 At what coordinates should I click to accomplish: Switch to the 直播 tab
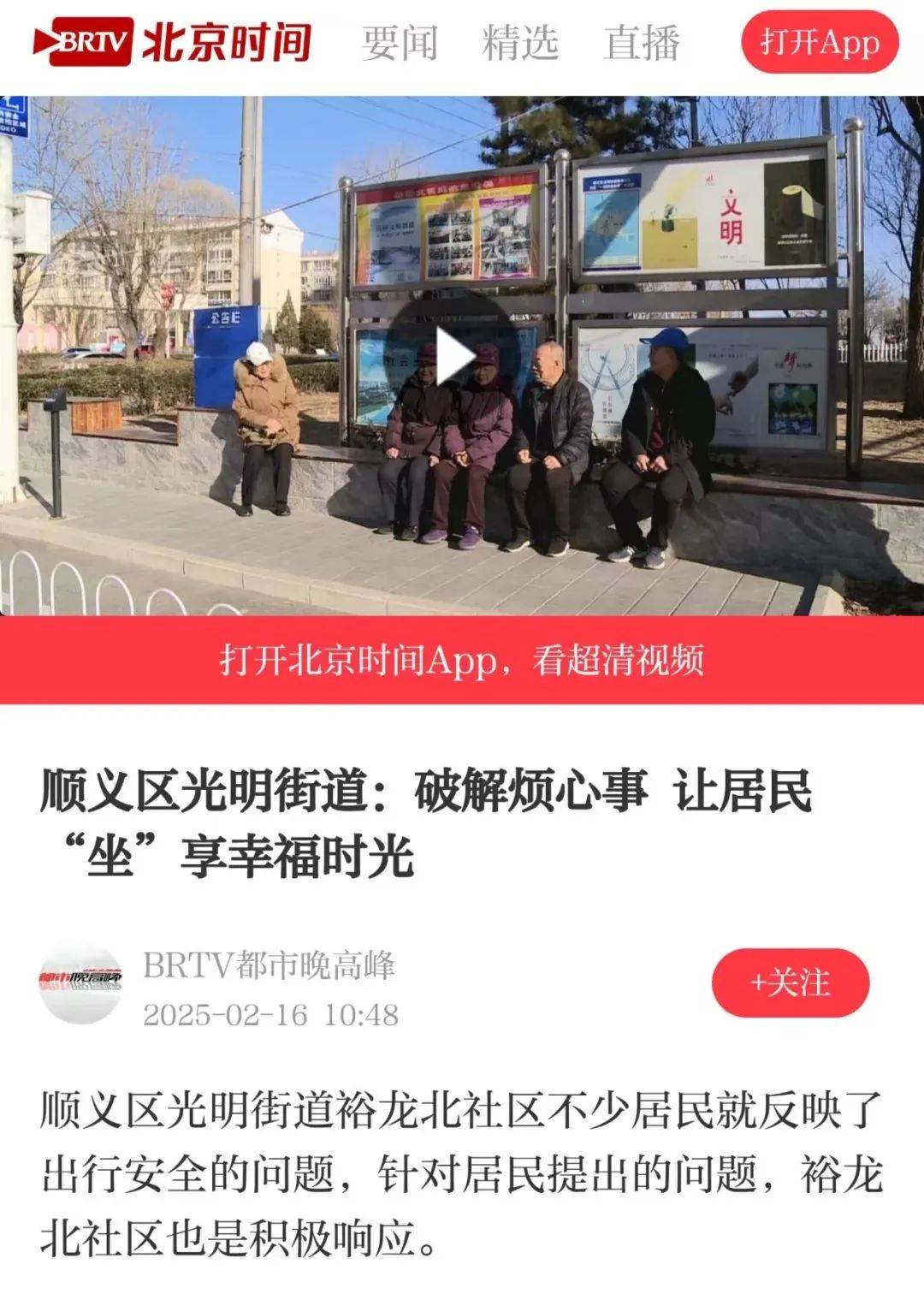642,42
